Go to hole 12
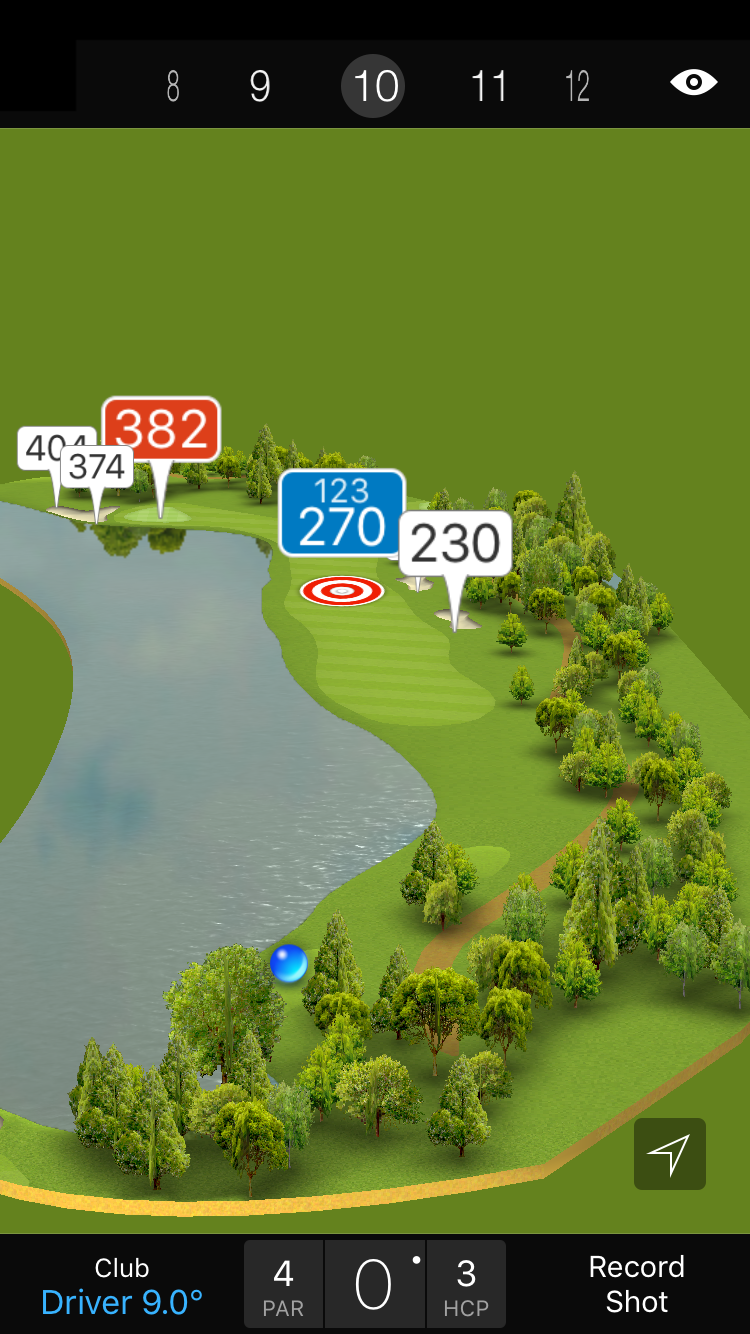The height and width of the screenshot is (1334, 750). [577, 87]
